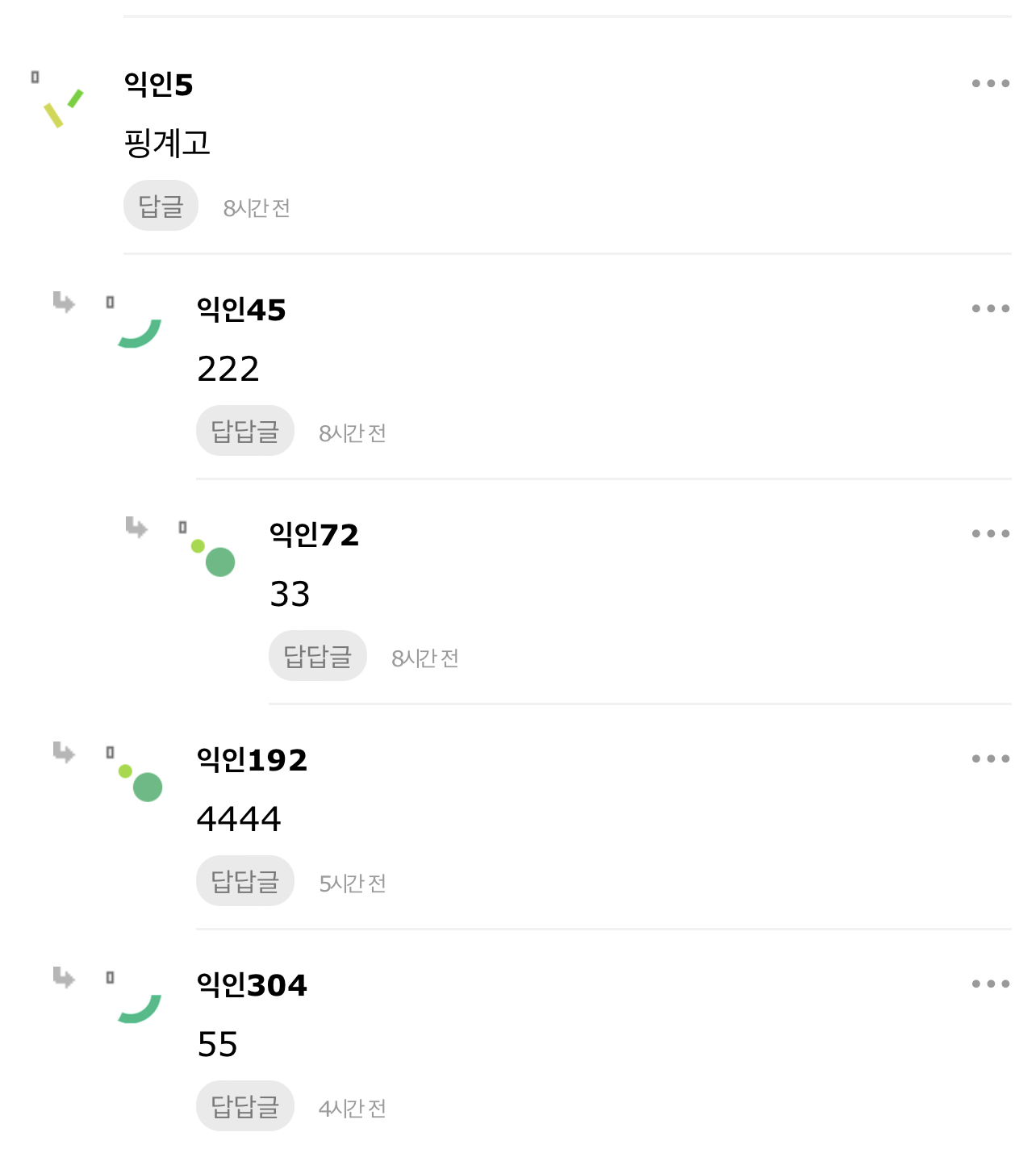Open the three-dot menu for 익인45's comment

pyautogui.click(x=991, y=307)
